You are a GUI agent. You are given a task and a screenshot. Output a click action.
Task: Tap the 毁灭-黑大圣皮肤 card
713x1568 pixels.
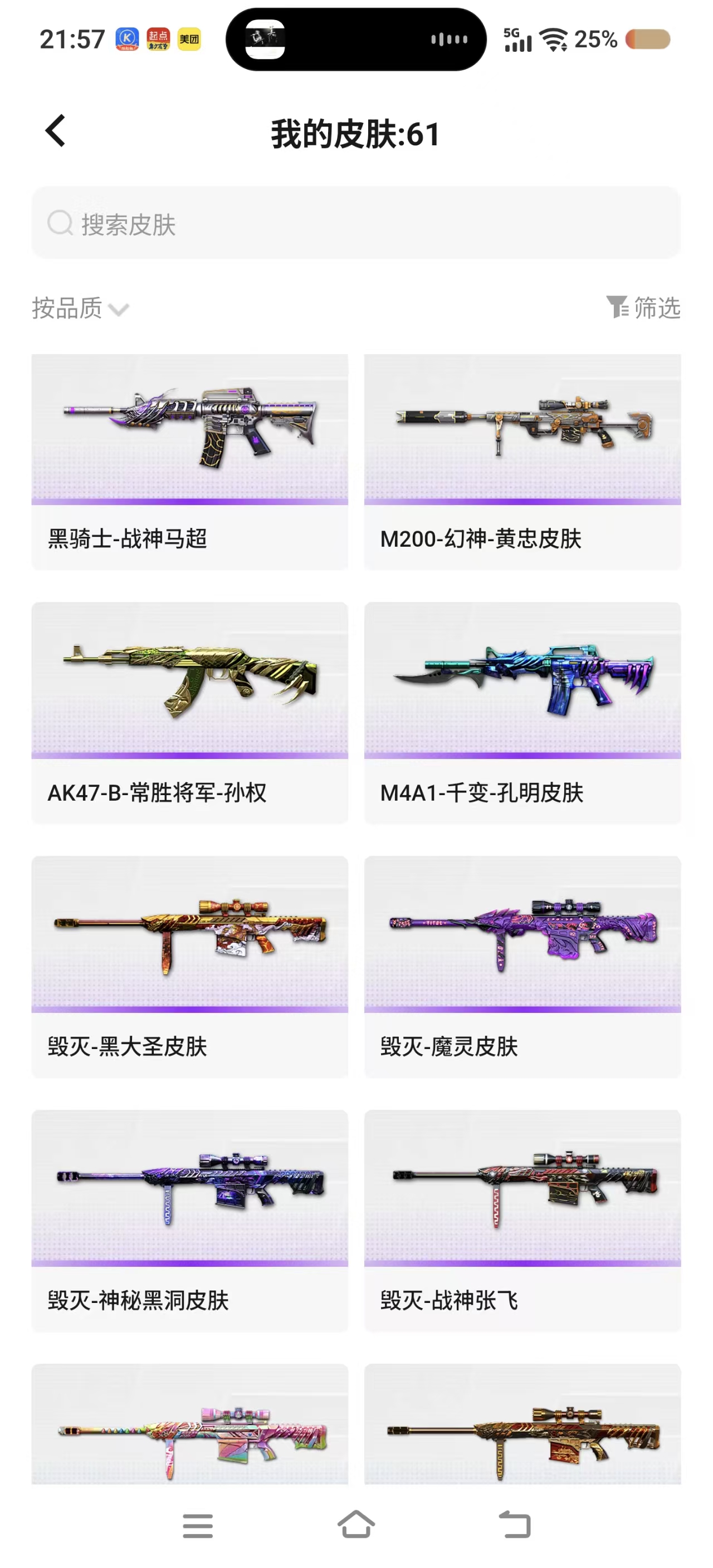[189, 967]
